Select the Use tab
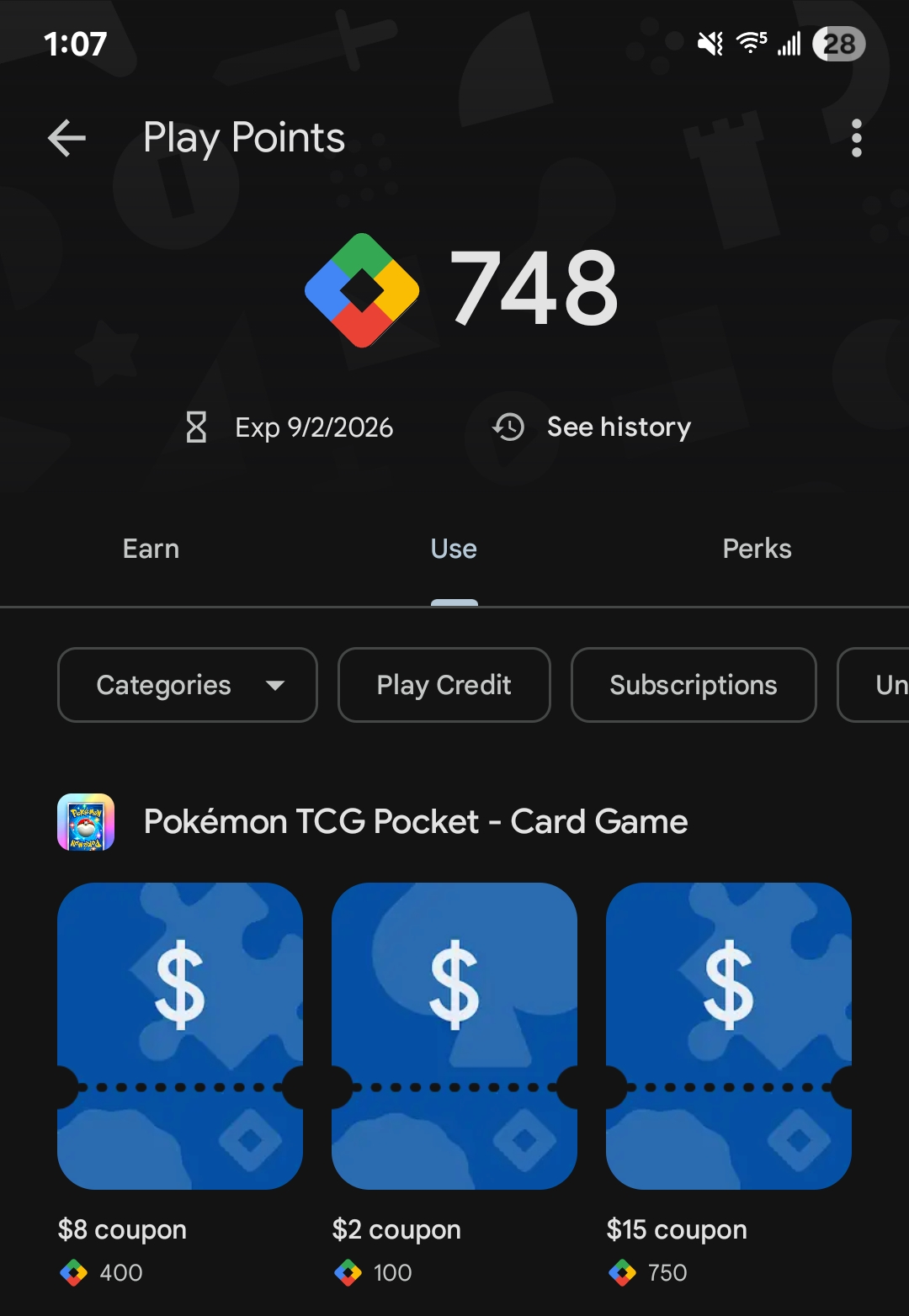Screen dimensions: 909x1316 pos(454,549)
